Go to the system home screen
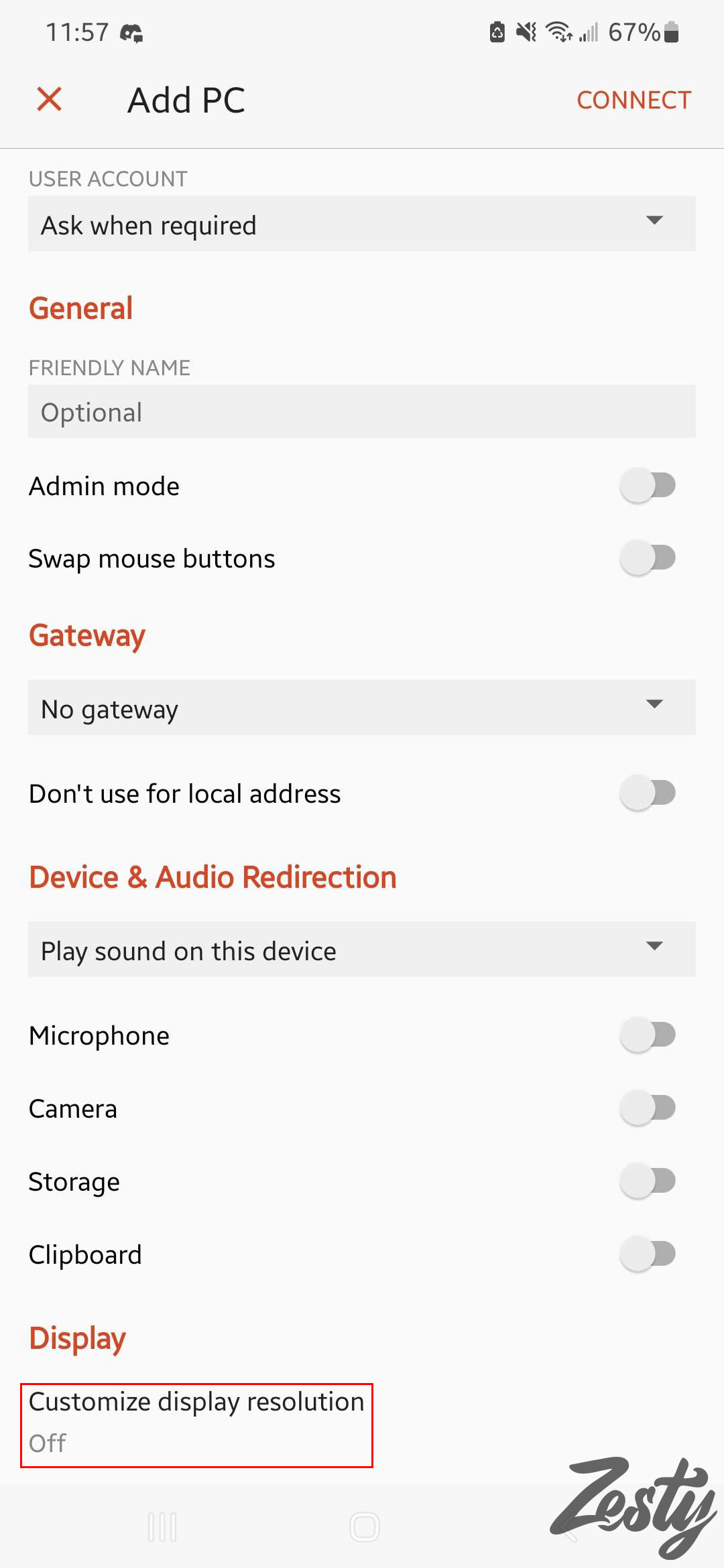Viewport: 724px width, 1568px height. pos(365,1527)
